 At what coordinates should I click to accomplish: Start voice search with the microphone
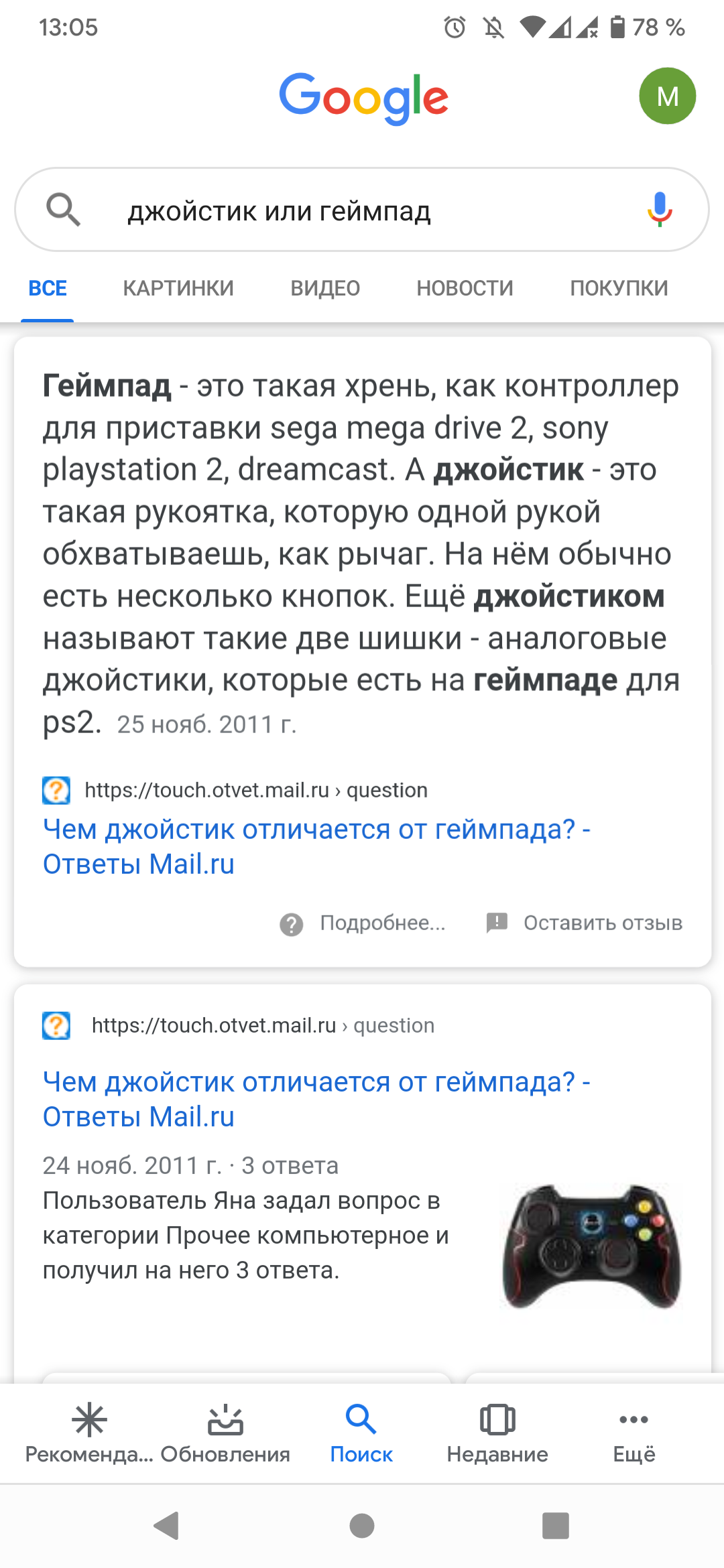660,209
